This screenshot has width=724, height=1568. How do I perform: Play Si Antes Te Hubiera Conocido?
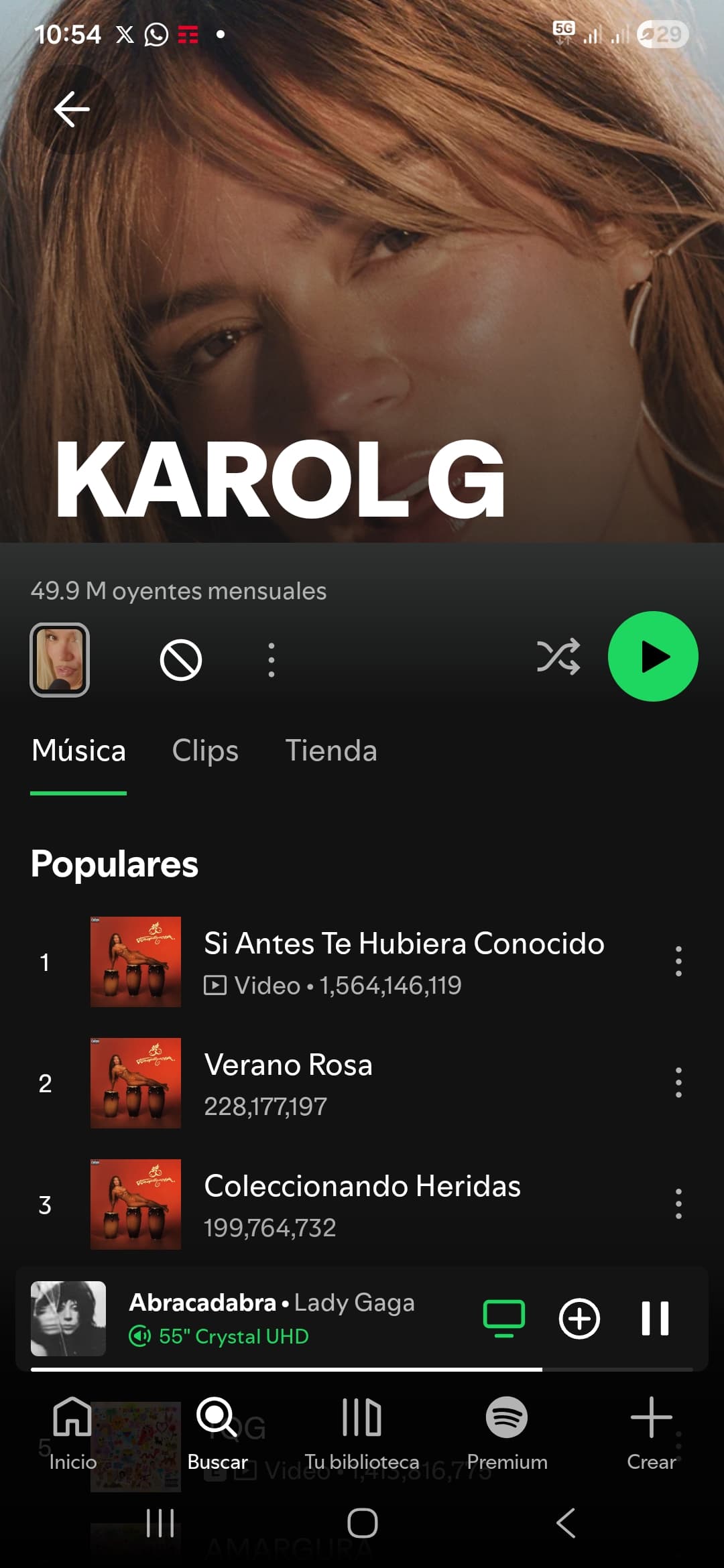coord(402,943)
